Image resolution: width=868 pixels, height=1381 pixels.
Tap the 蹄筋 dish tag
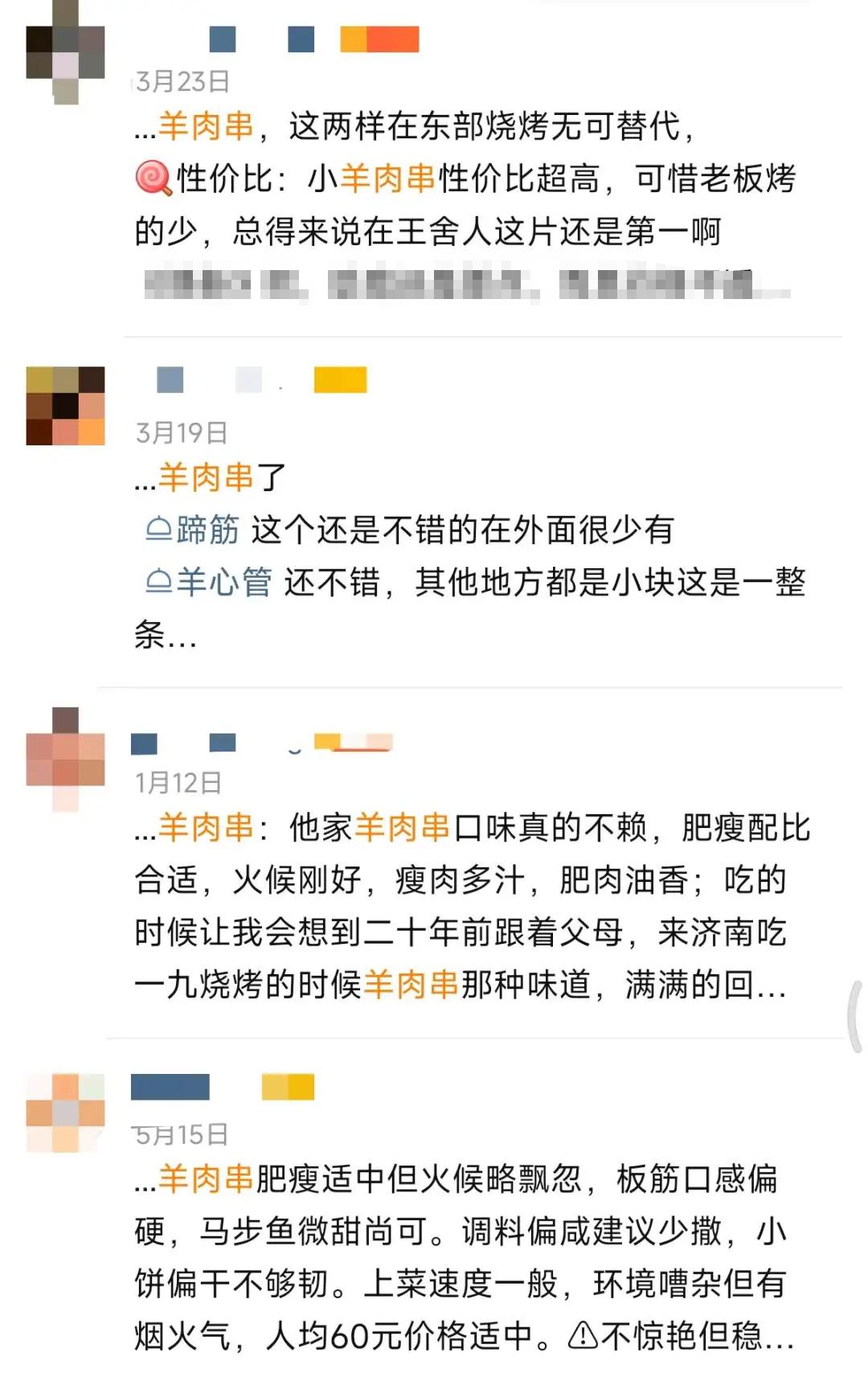tap(194, 530)
